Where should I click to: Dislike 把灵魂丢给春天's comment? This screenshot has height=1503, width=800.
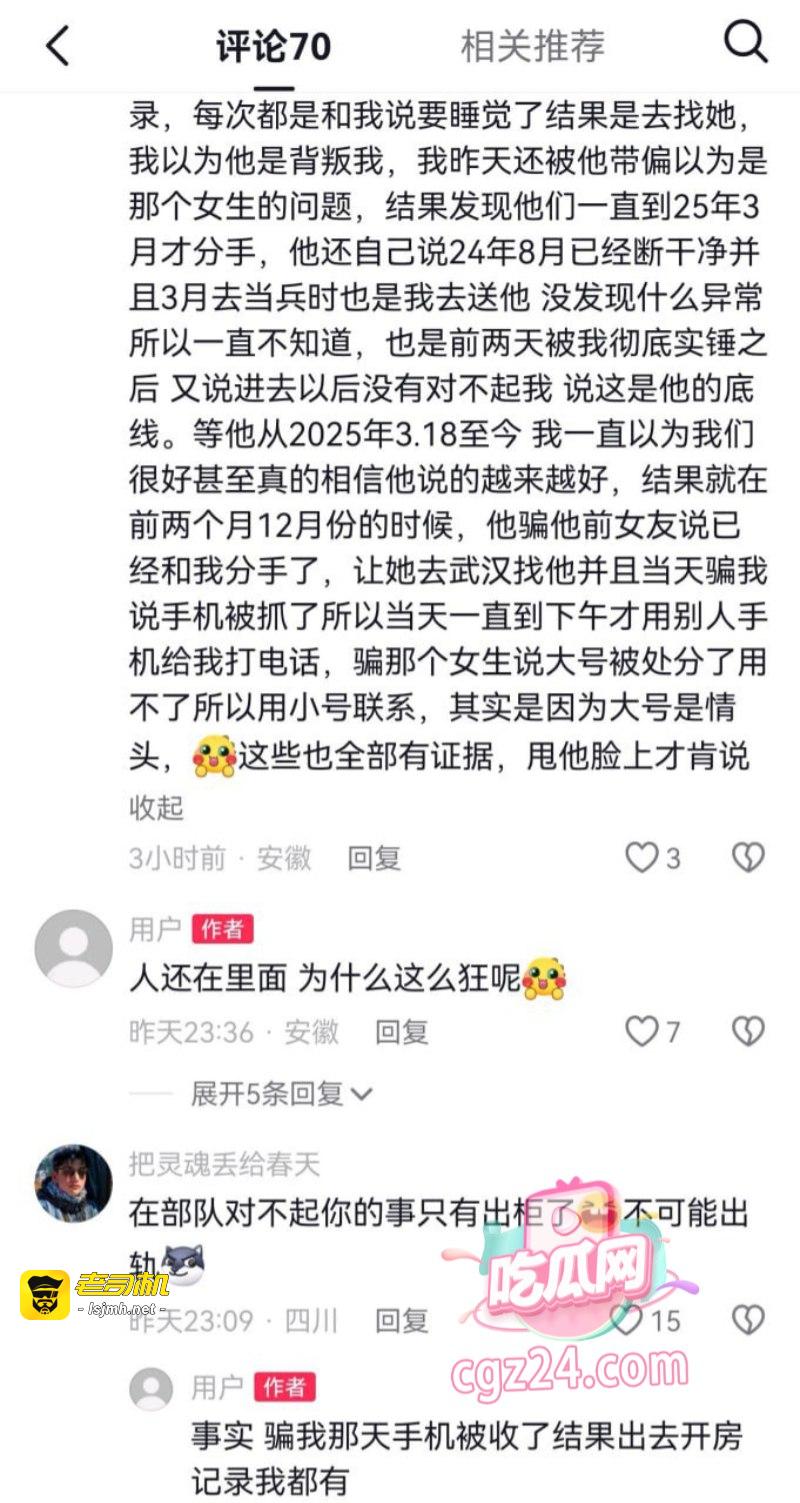748,1321
